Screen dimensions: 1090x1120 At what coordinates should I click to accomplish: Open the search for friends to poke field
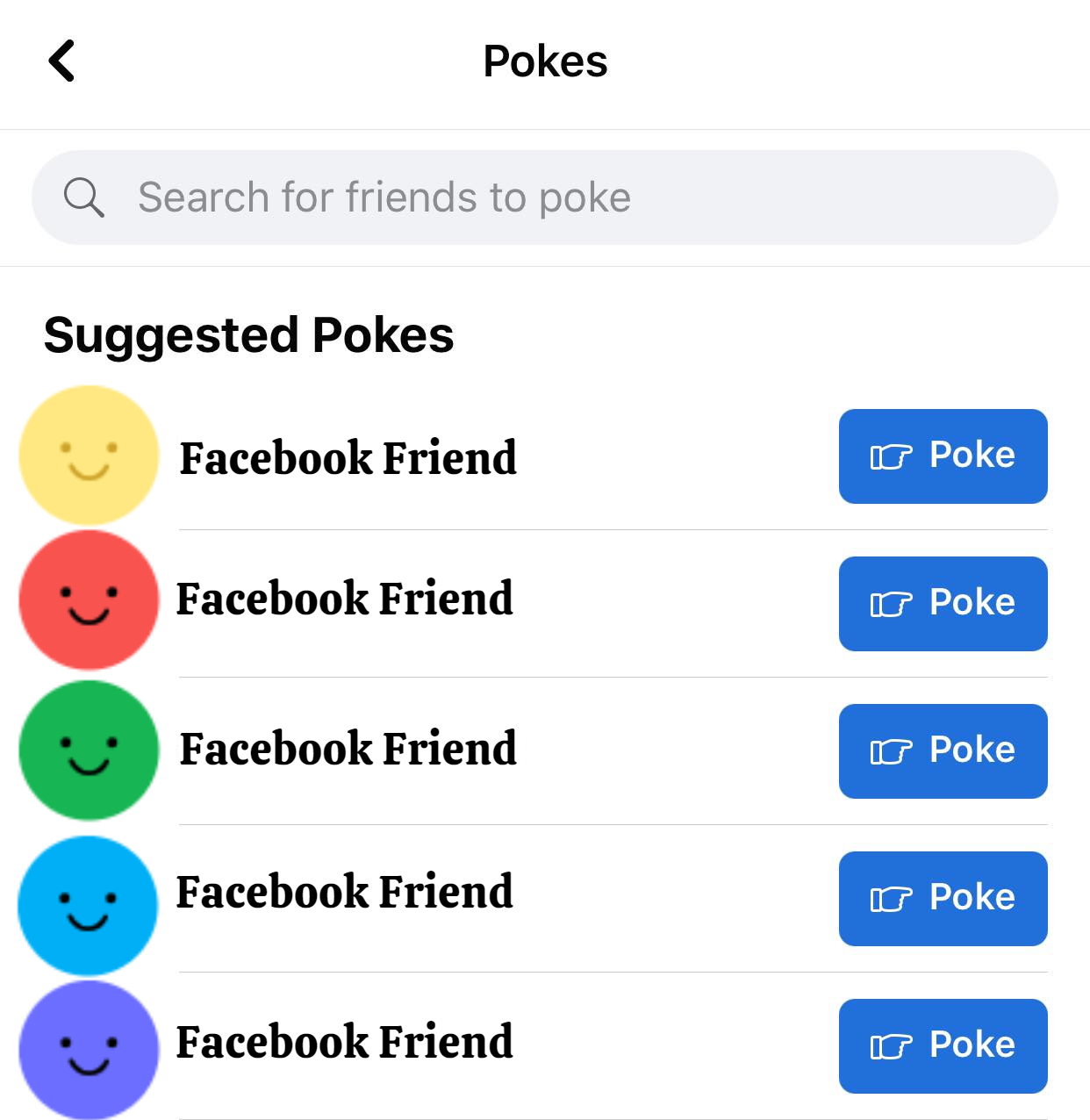[544, 197]
